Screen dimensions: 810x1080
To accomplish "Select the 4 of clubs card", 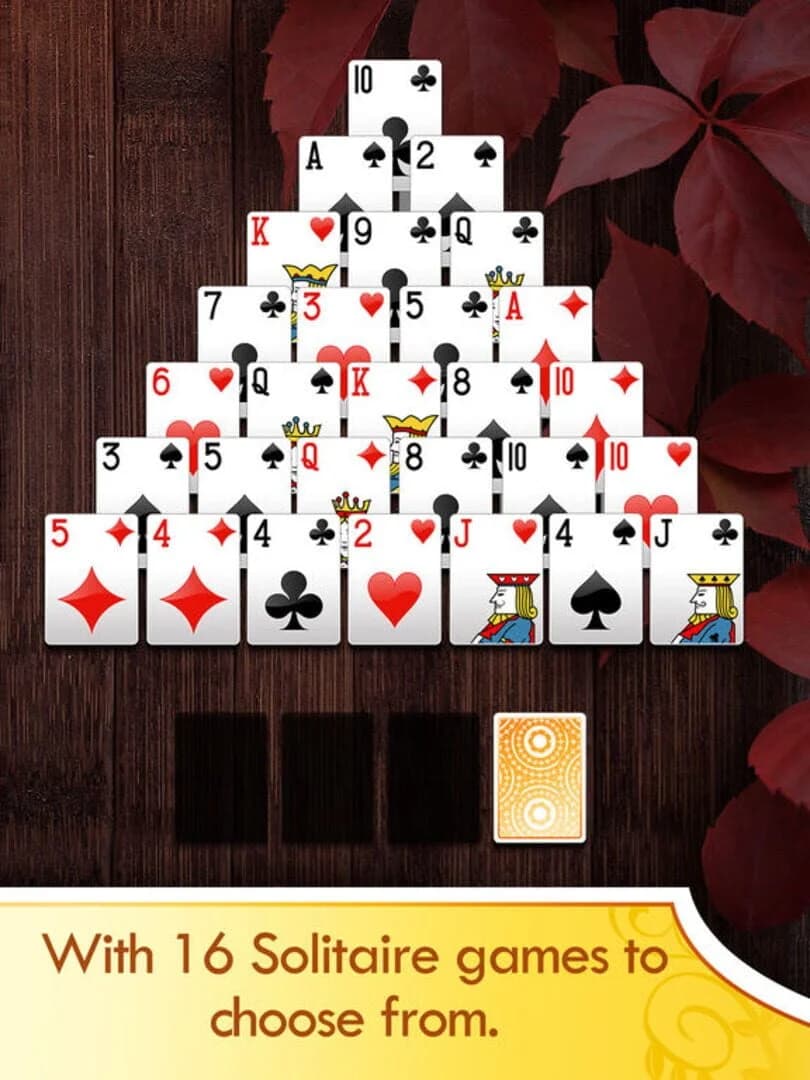I will tap(295, 580).
